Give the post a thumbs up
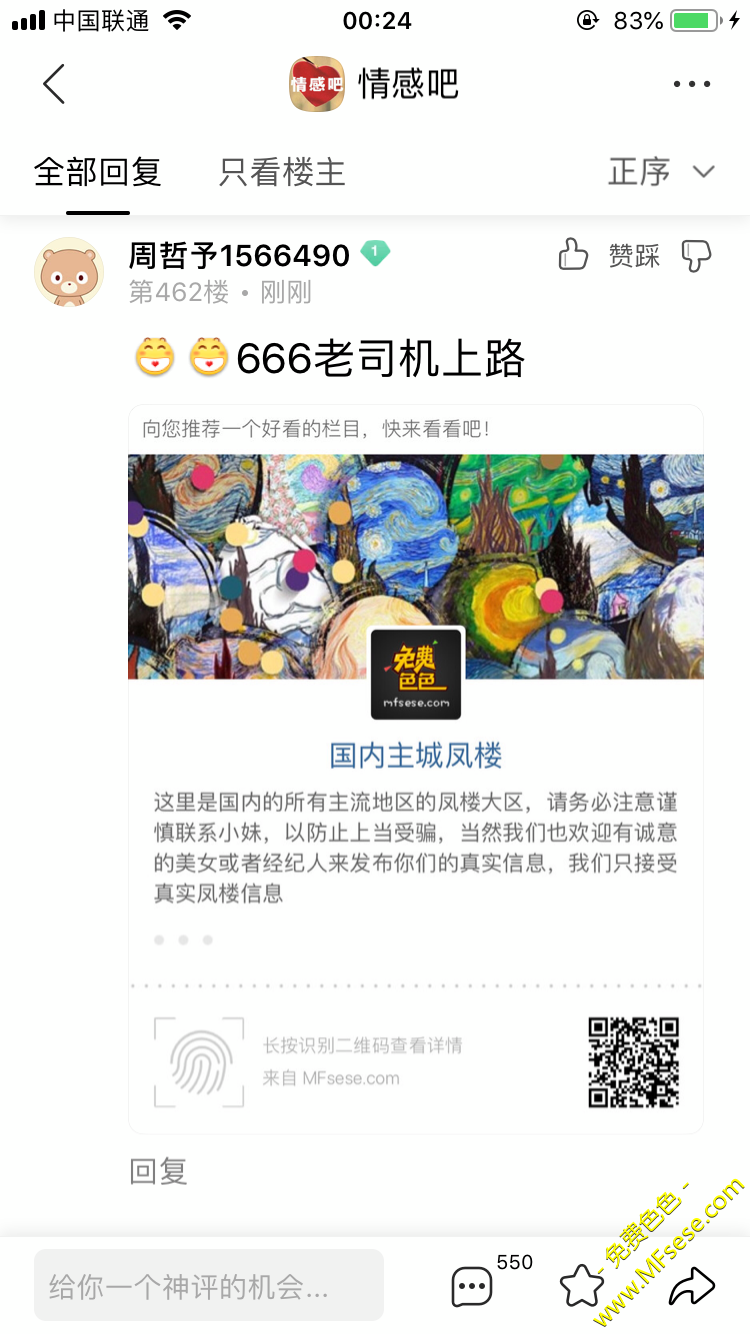 click(x=574, y=256)
